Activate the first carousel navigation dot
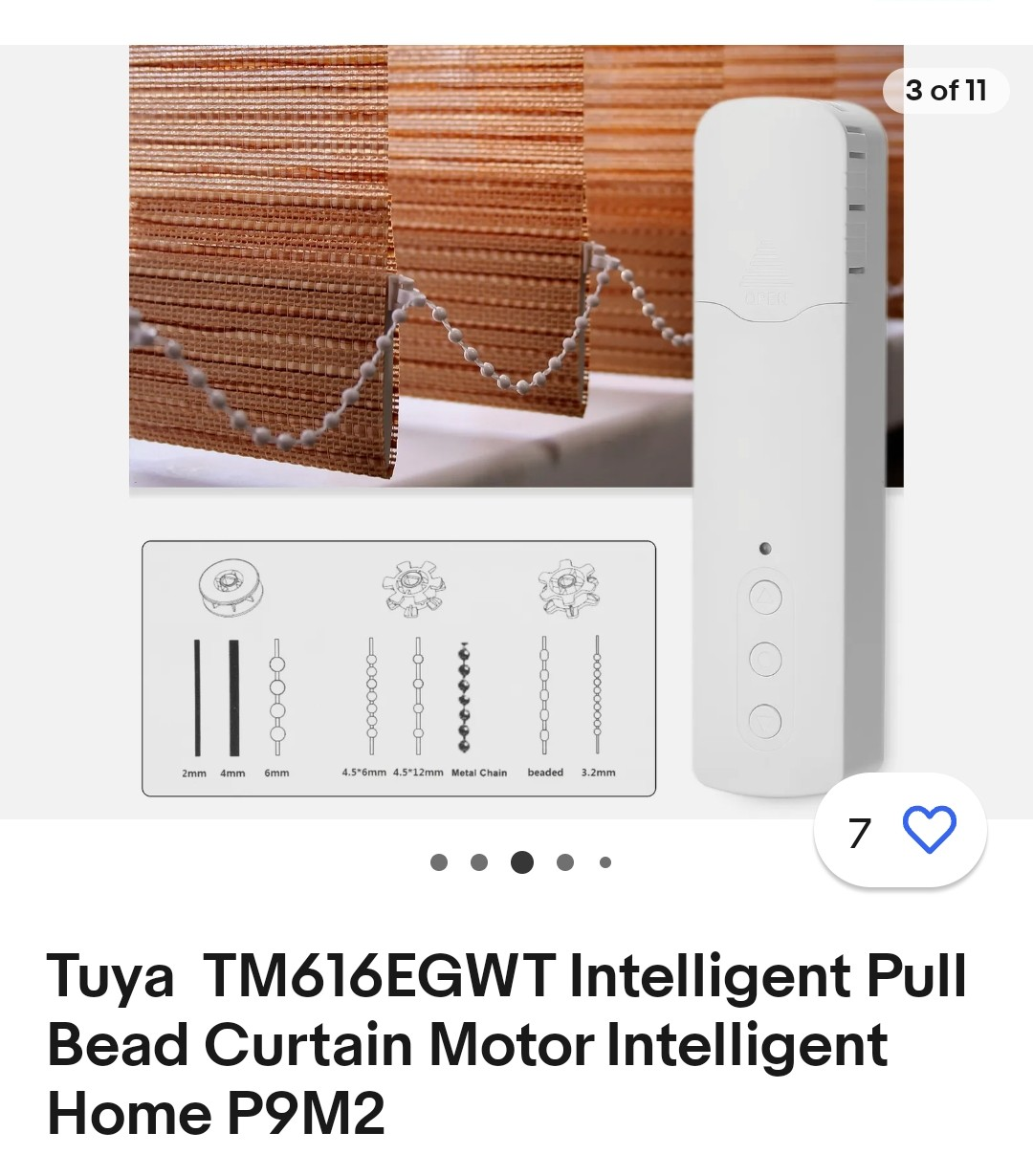The height and width of the screenshot is (1176, 1033). 439,862
